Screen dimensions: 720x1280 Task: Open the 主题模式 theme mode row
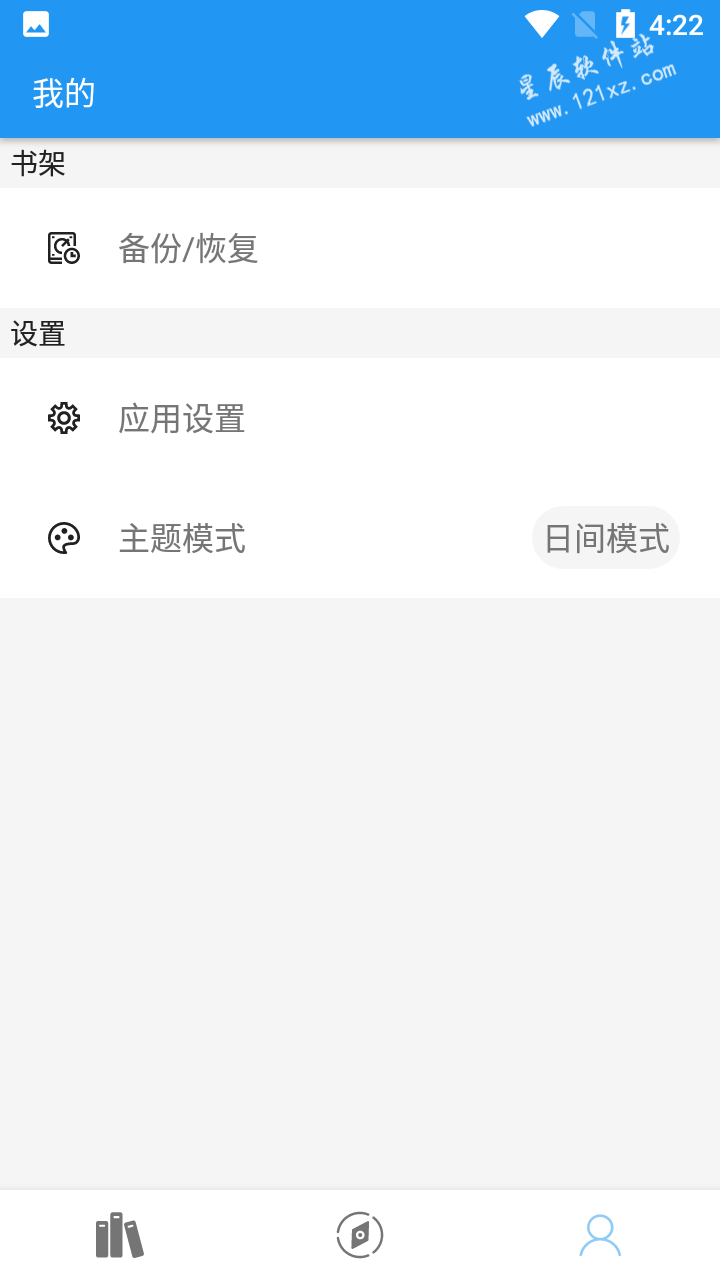pyautogui.click(x=360, y=538)
